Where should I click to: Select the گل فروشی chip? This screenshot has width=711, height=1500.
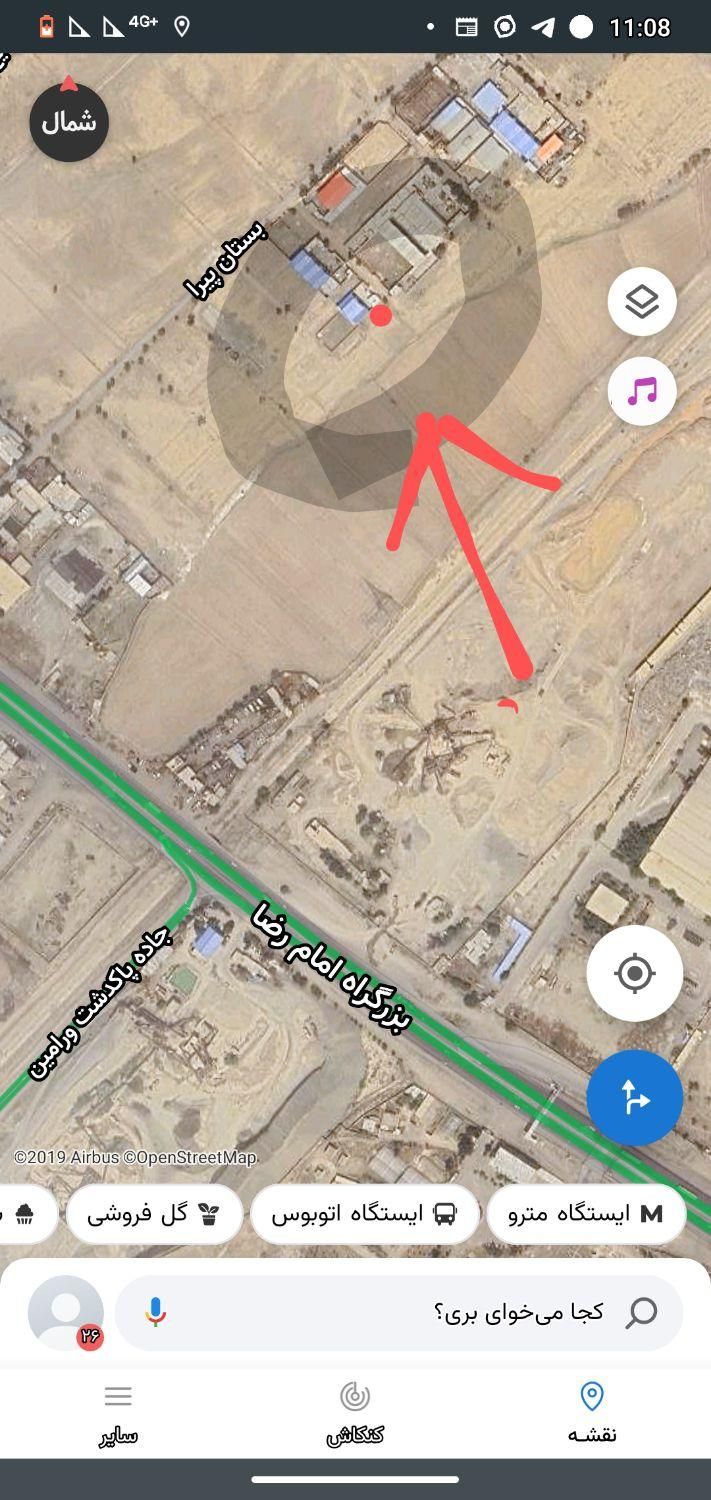pos(154,1214)
